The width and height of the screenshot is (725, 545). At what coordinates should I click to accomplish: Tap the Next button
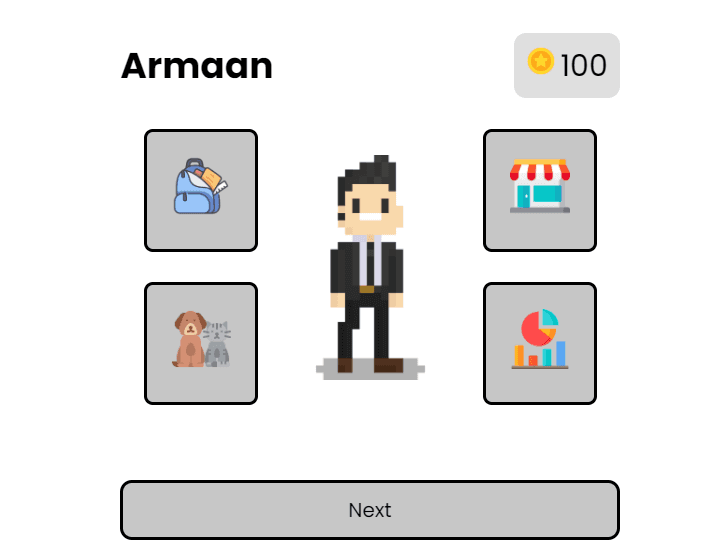[x=370, y=510]
